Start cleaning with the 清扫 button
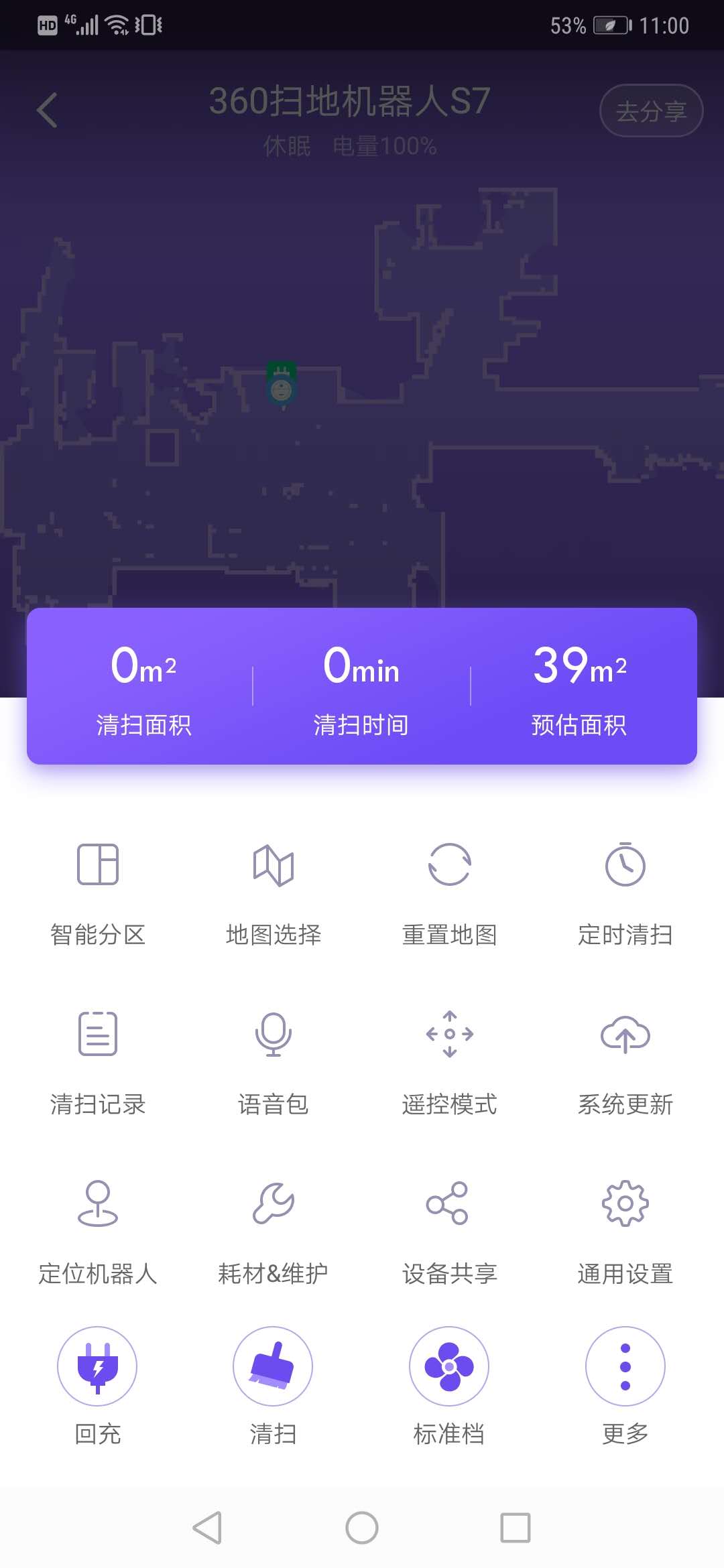 click(273, 1366)
